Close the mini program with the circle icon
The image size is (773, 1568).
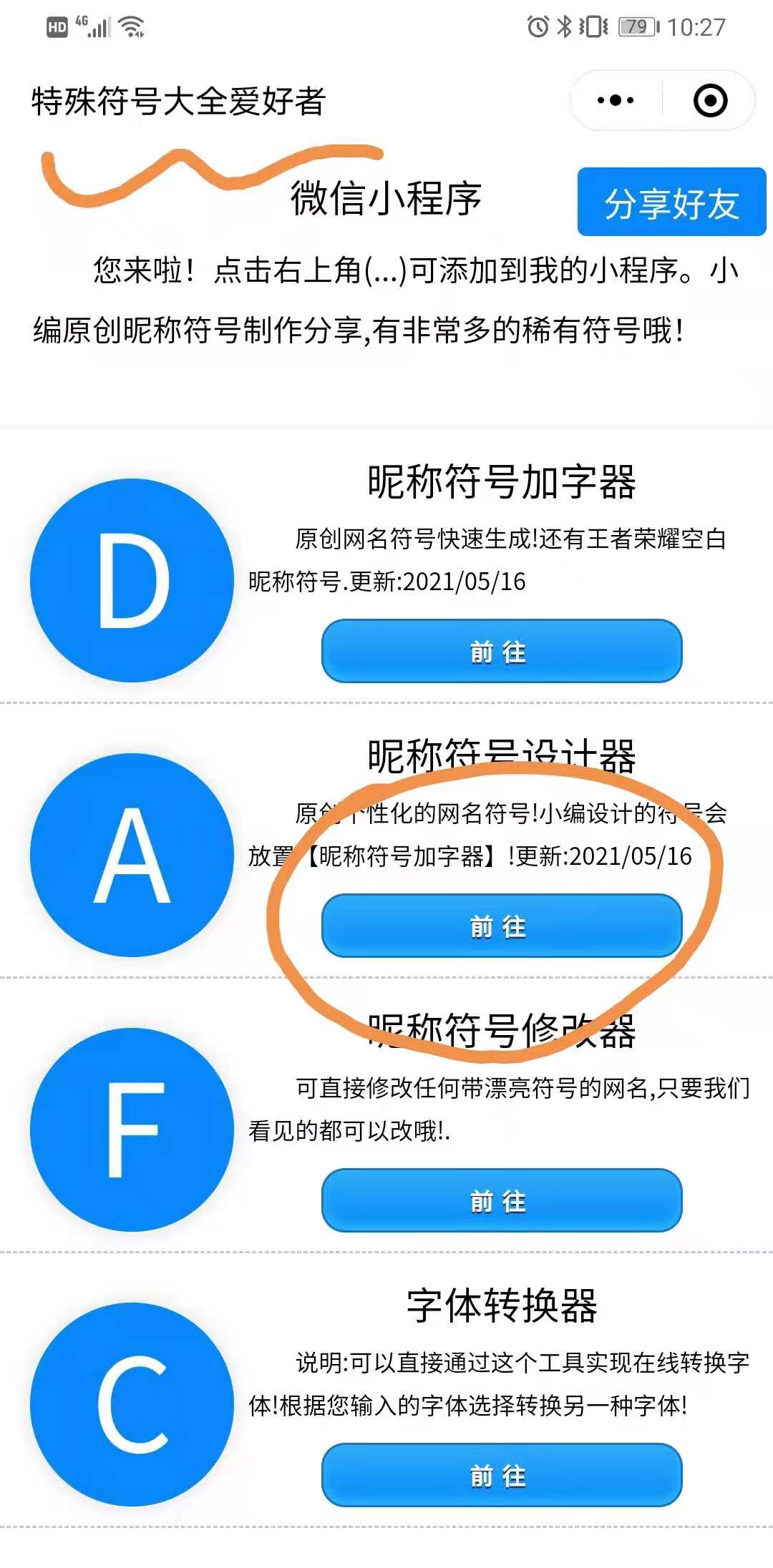(710, 100)
